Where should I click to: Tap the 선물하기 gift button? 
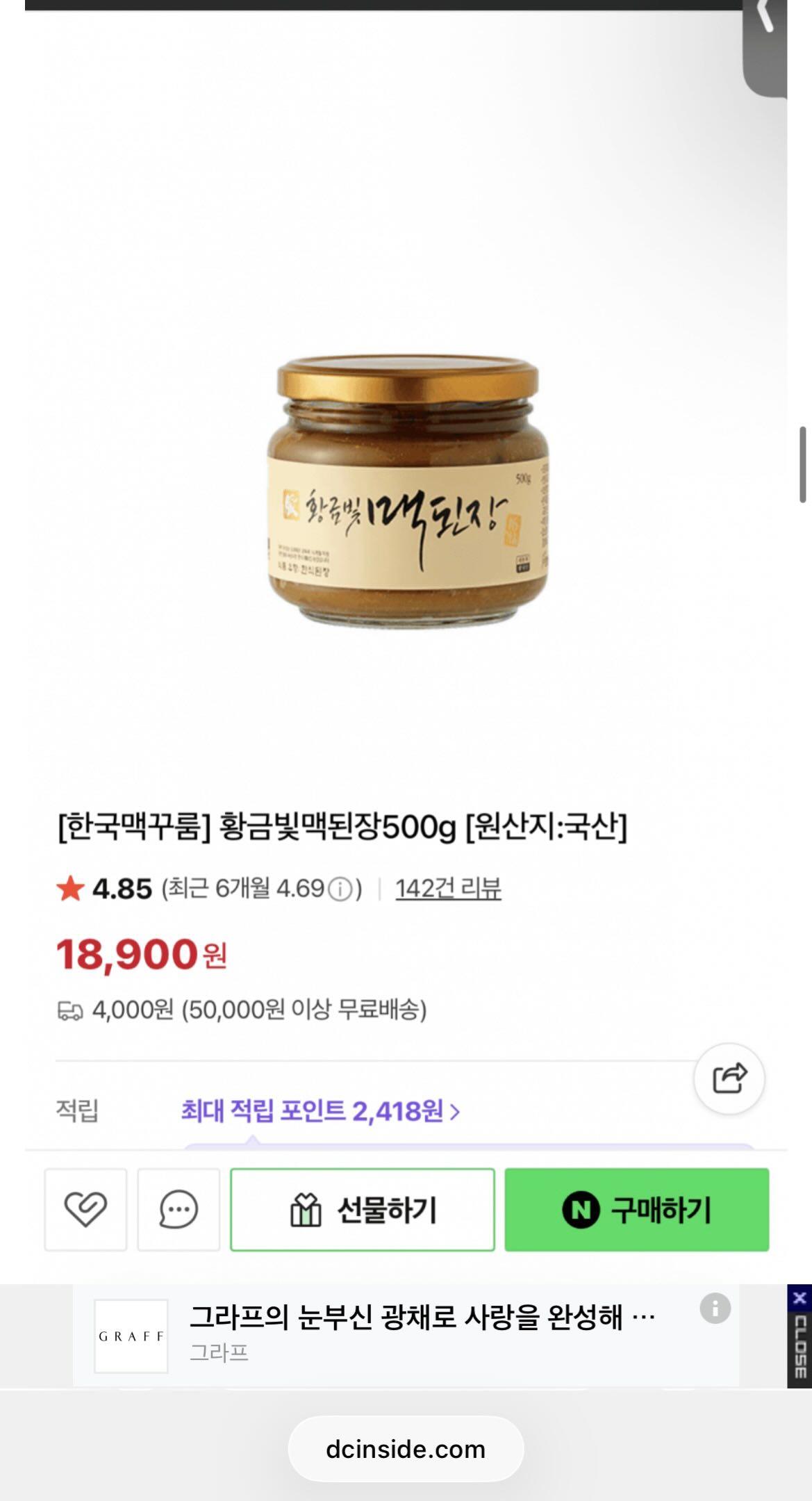click(362, 1210)
